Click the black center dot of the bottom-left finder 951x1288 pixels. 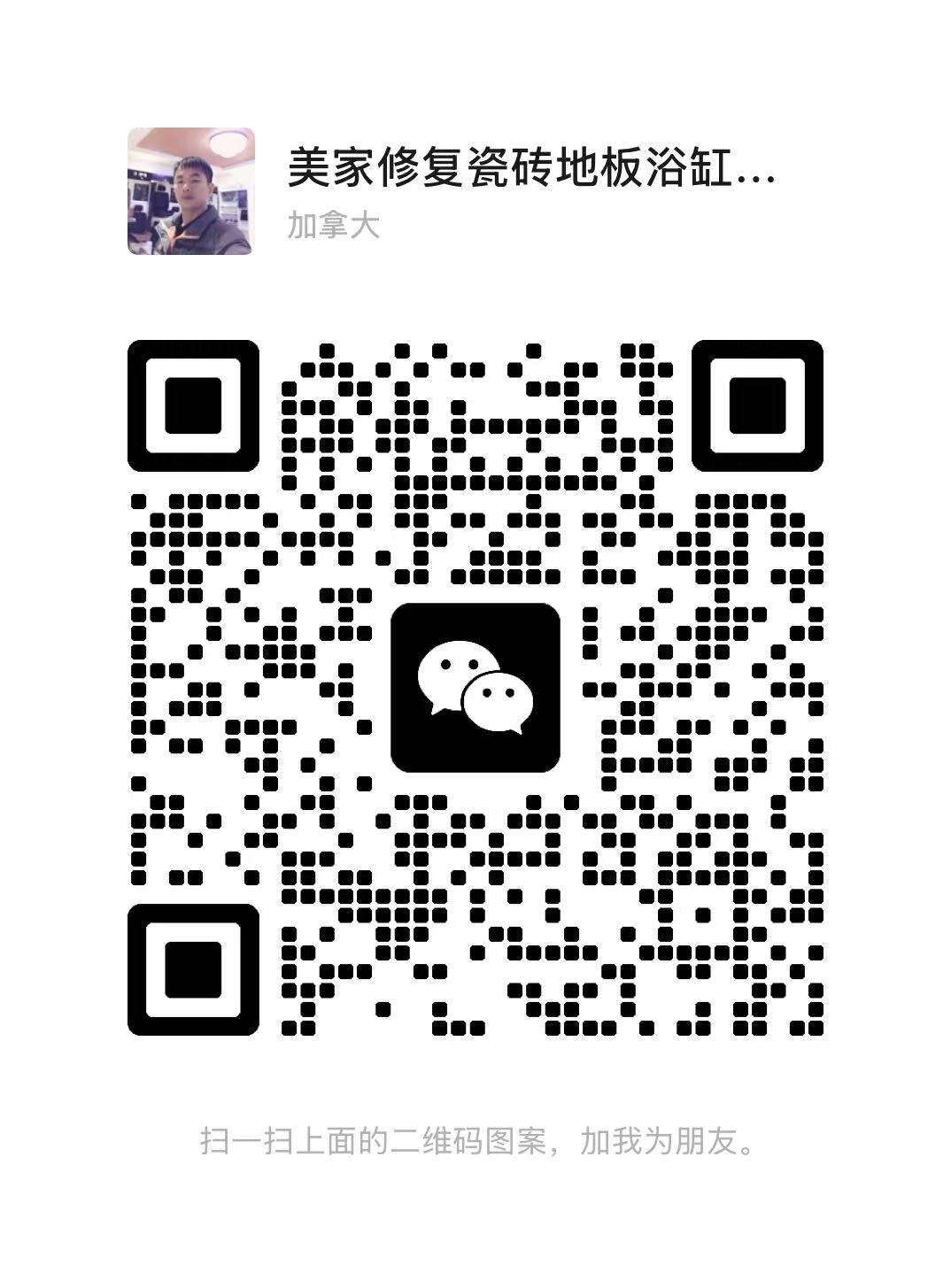tap(193, 971)
